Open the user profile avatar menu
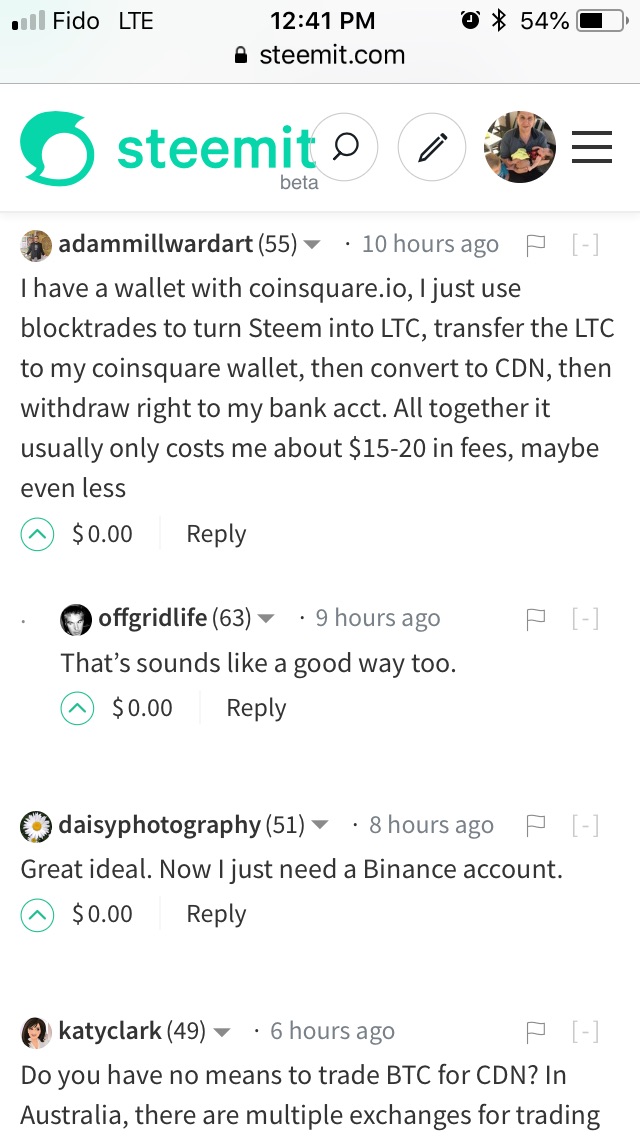Screen dimensions: 640x1136 coord(519,148)
